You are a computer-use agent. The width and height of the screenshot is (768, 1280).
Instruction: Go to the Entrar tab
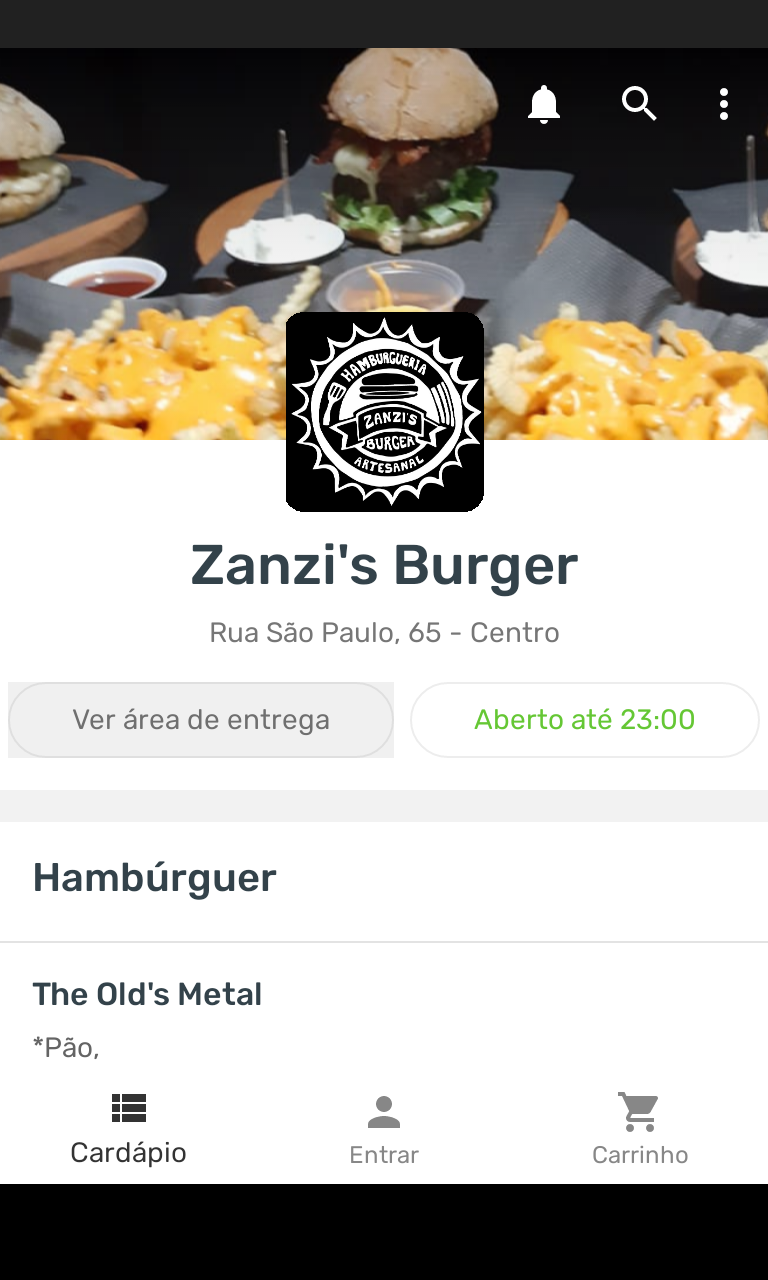[x=384, y=1131]
